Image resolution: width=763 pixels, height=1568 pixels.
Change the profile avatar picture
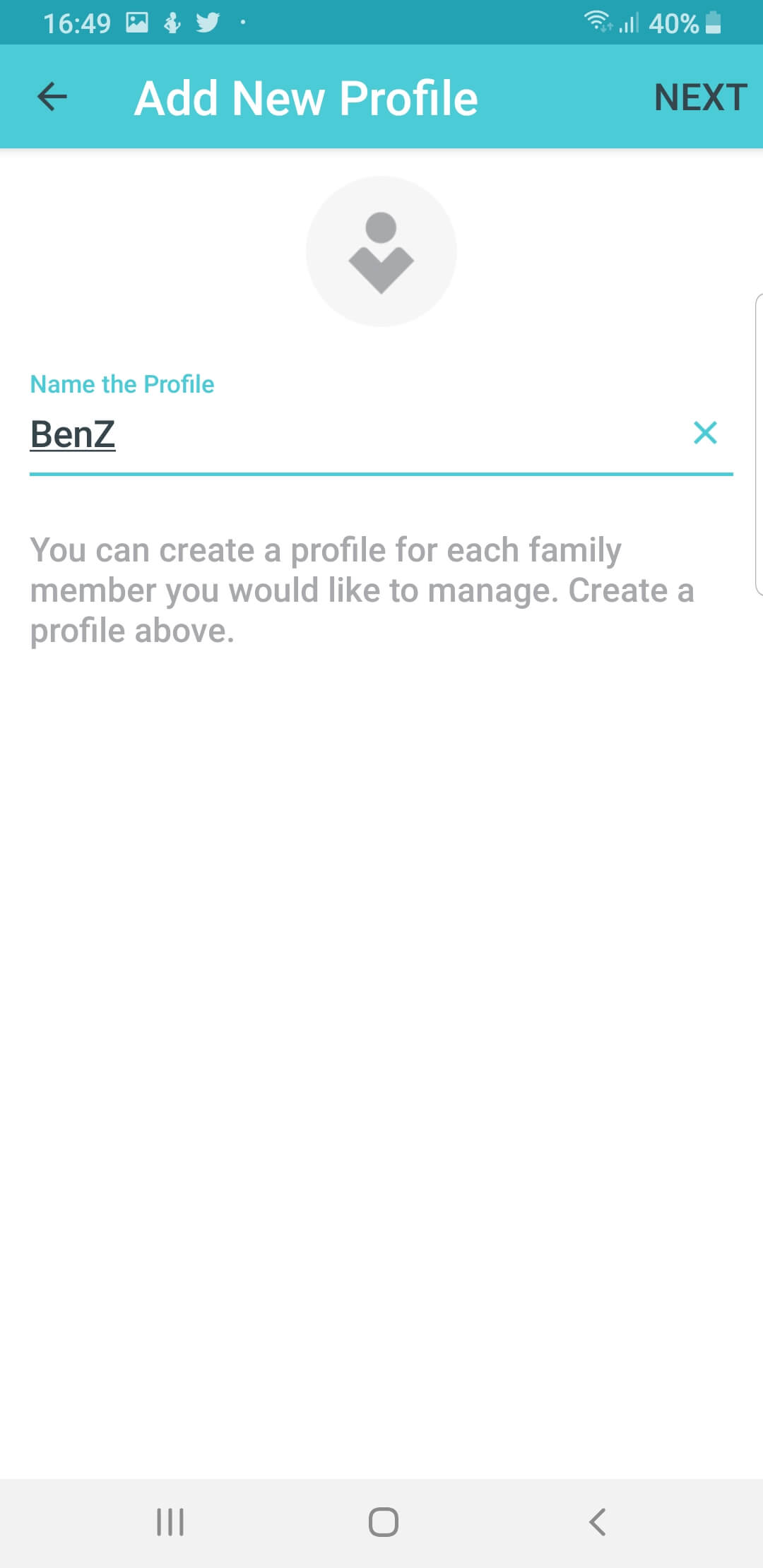381,251
